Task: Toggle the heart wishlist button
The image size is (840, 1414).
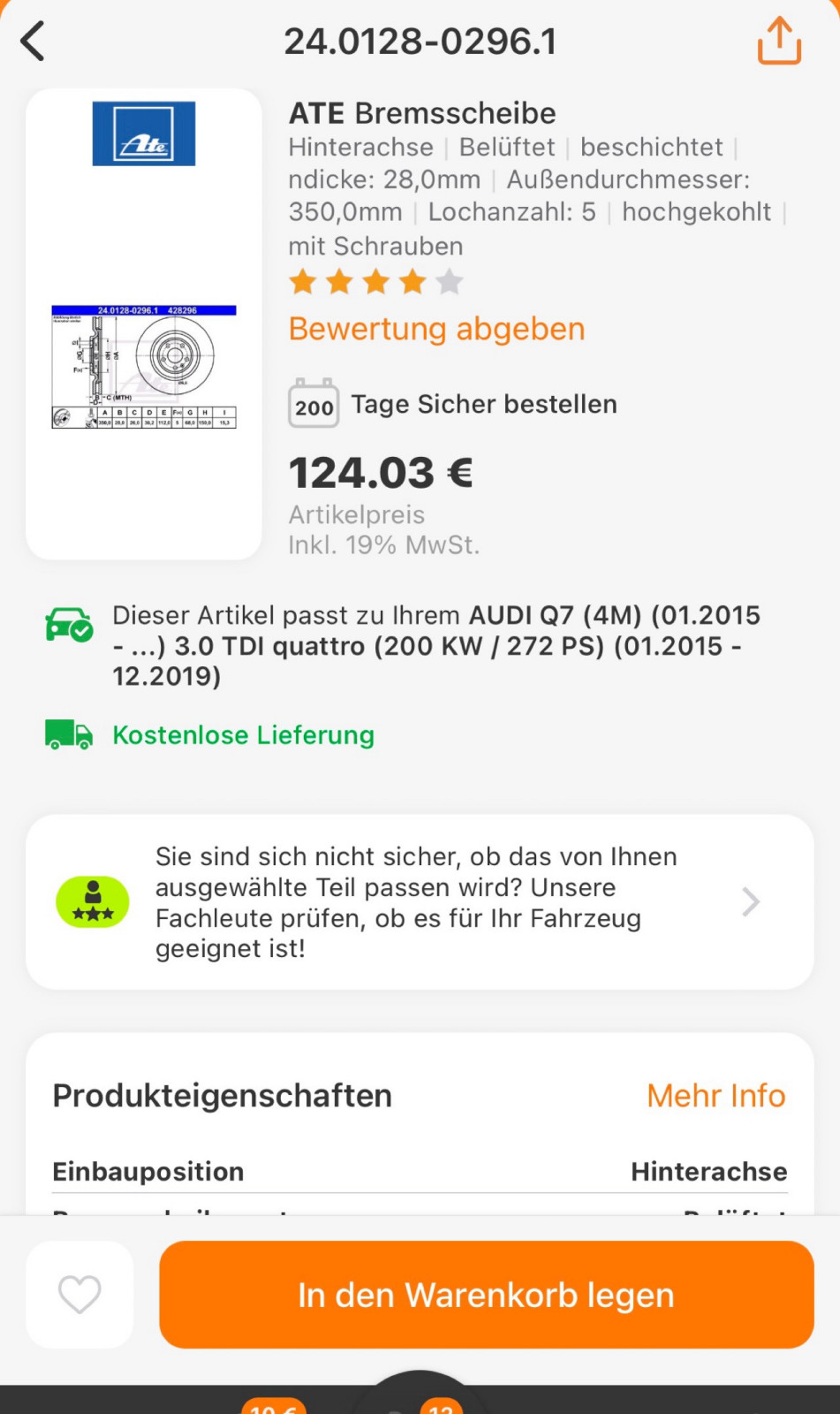Action: coord(79,1294)
